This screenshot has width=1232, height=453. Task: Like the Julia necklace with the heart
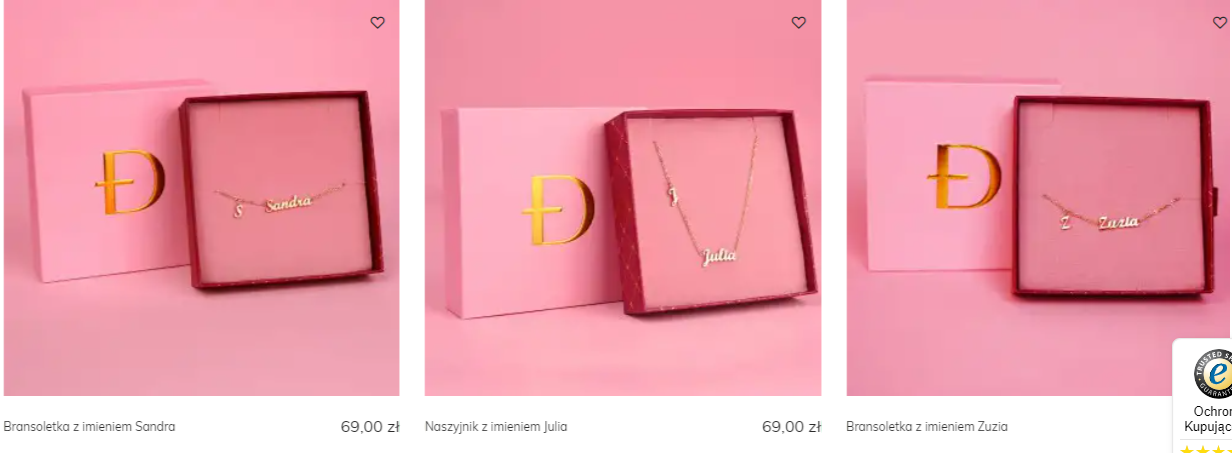798,23
